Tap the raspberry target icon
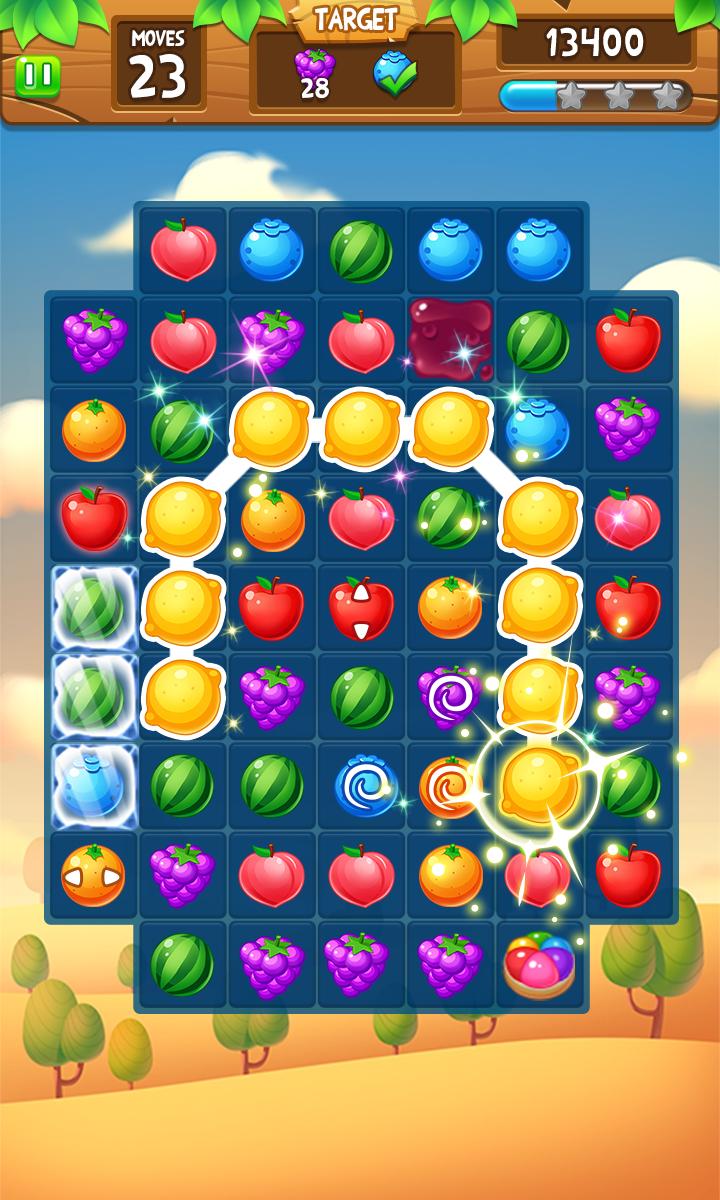 pos(313,62)
